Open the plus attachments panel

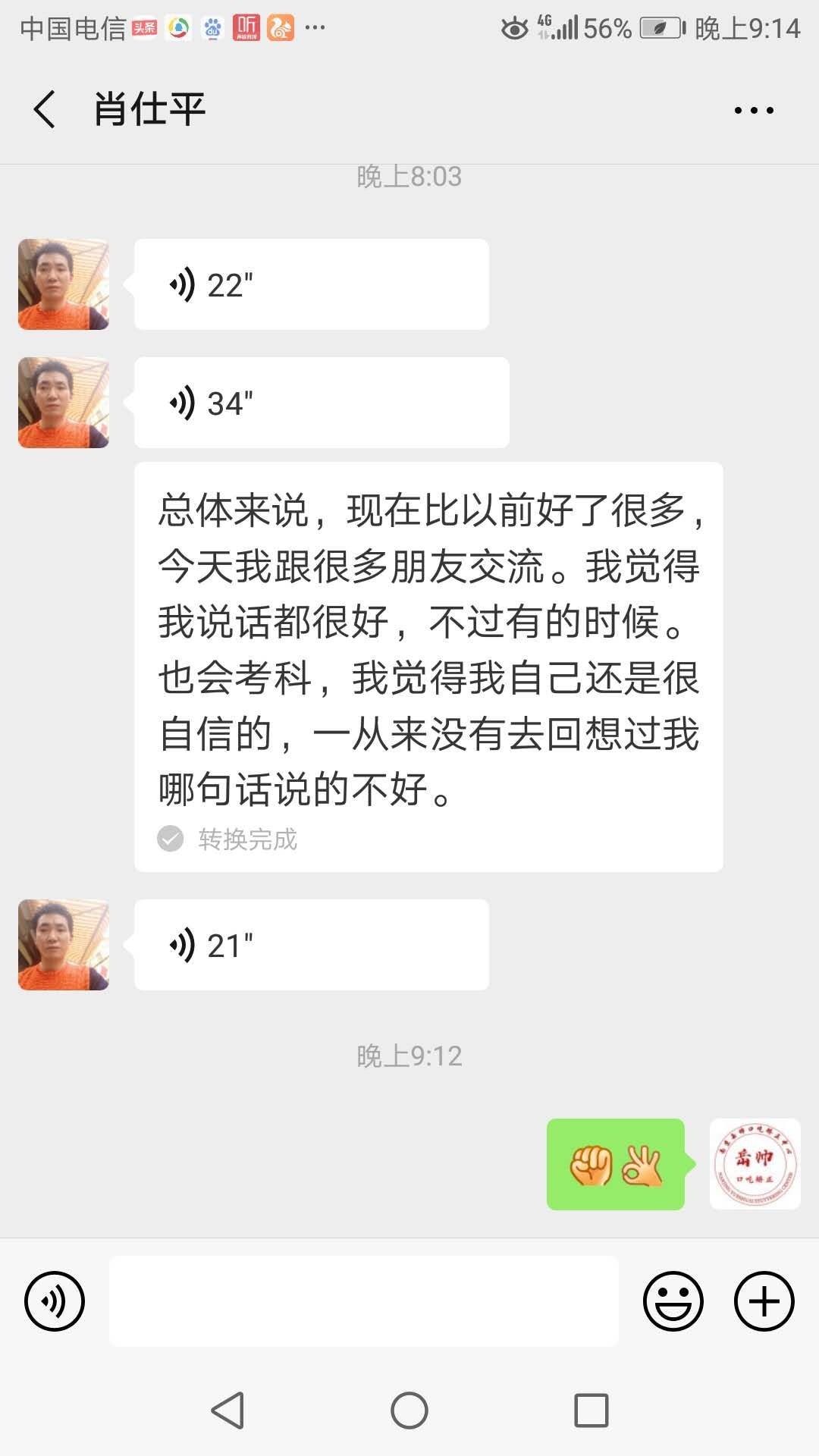point(764,1301)
